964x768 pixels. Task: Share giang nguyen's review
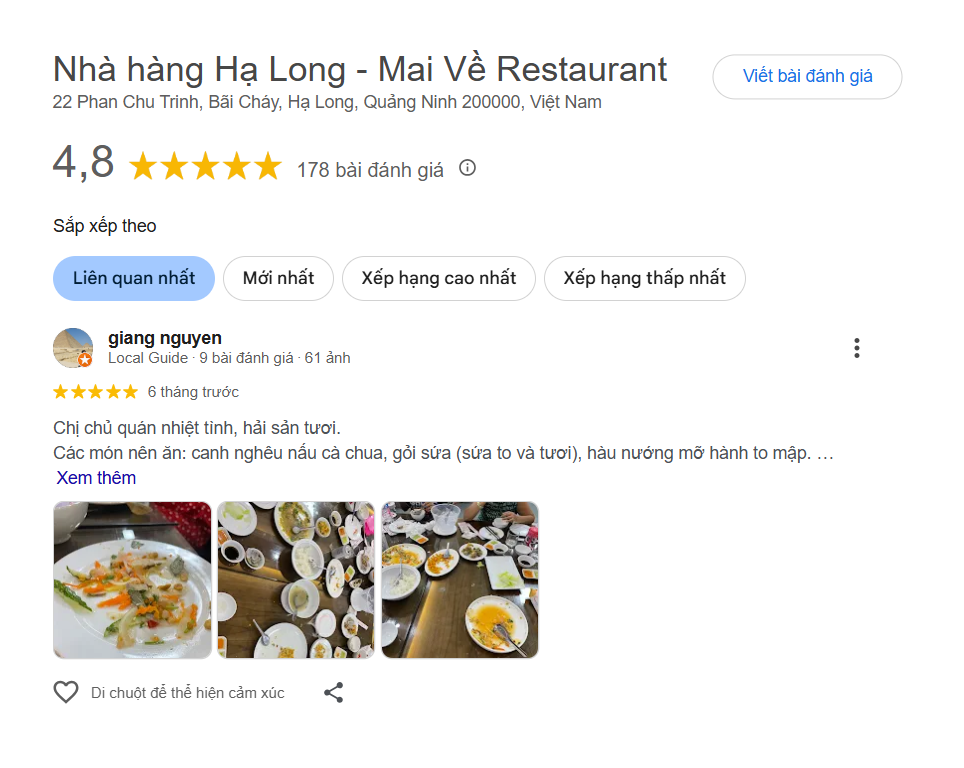click(x=334, y=692)
